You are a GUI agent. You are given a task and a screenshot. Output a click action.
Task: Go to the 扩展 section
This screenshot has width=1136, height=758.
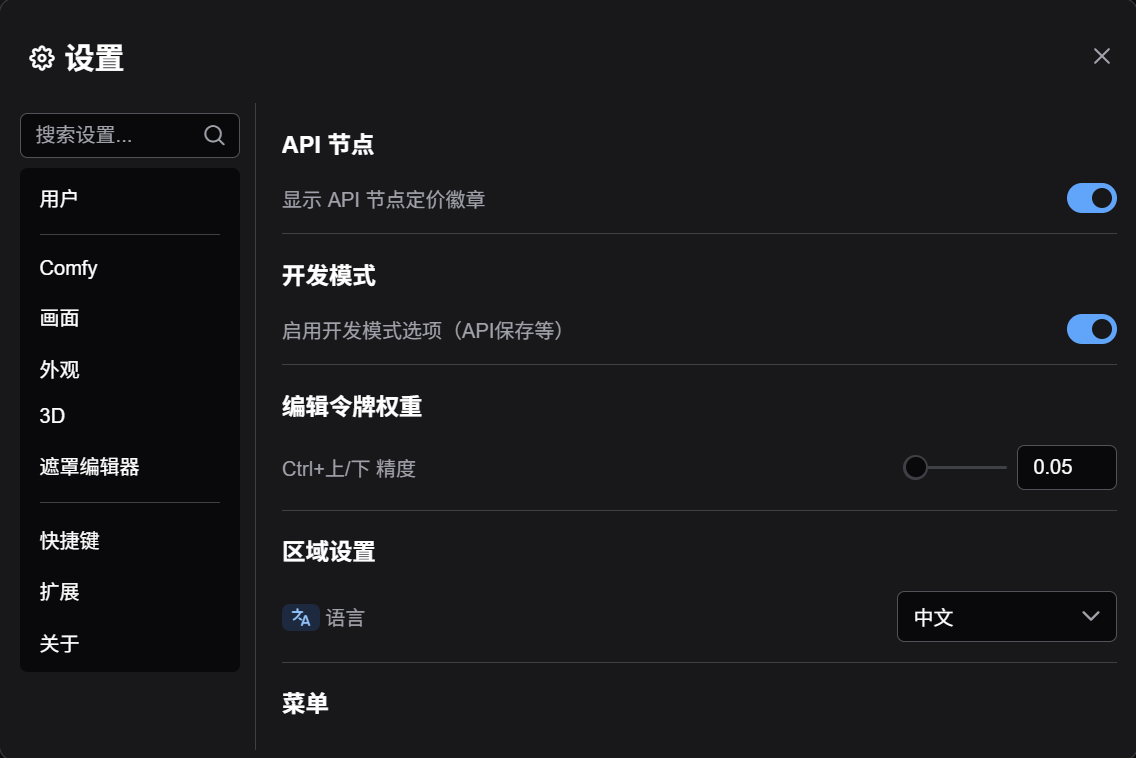point(59,592)
